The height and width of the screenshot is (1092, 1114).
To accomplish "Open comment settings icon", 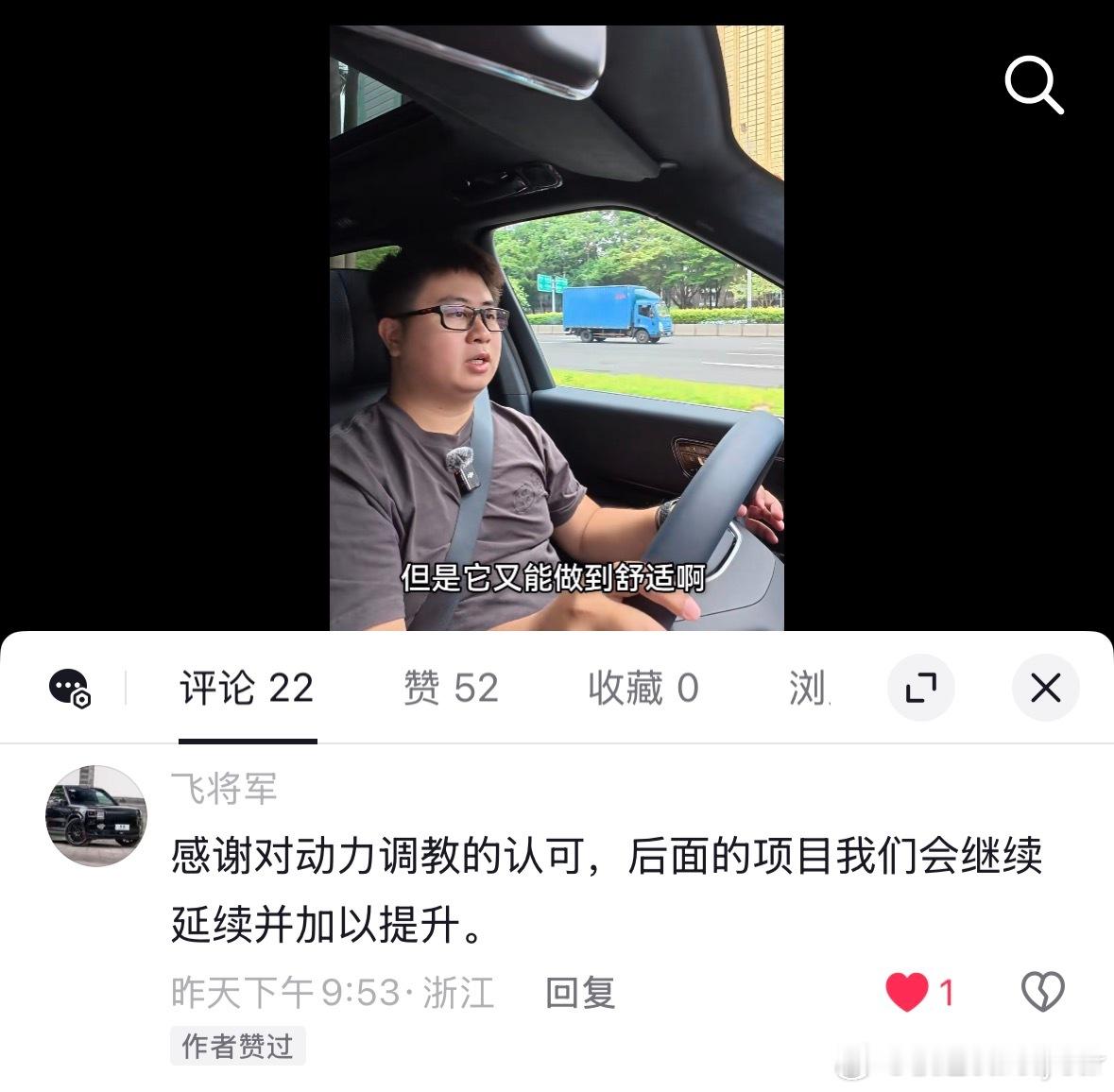I will coord(69,688).
